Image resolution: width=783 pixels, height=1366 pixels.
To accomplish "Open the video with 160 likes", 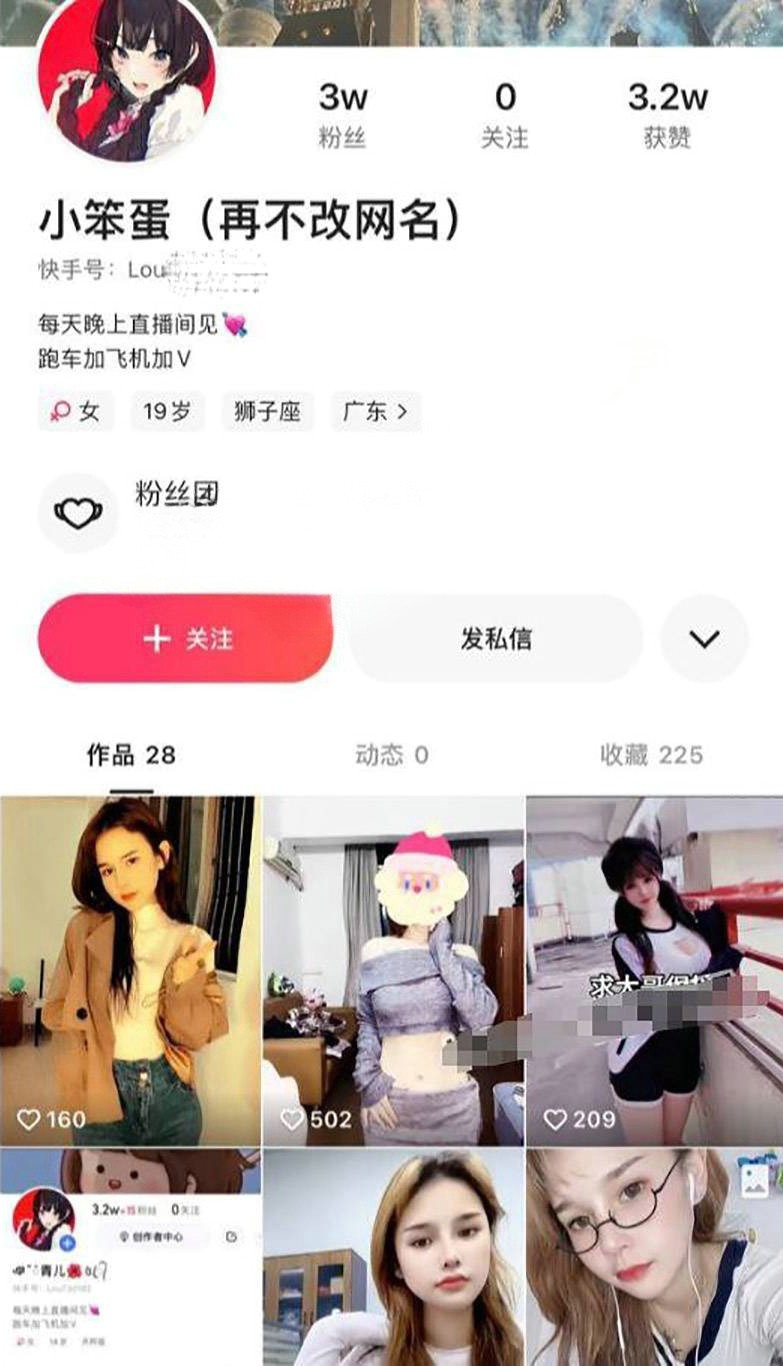I will (x=130, y=970).
